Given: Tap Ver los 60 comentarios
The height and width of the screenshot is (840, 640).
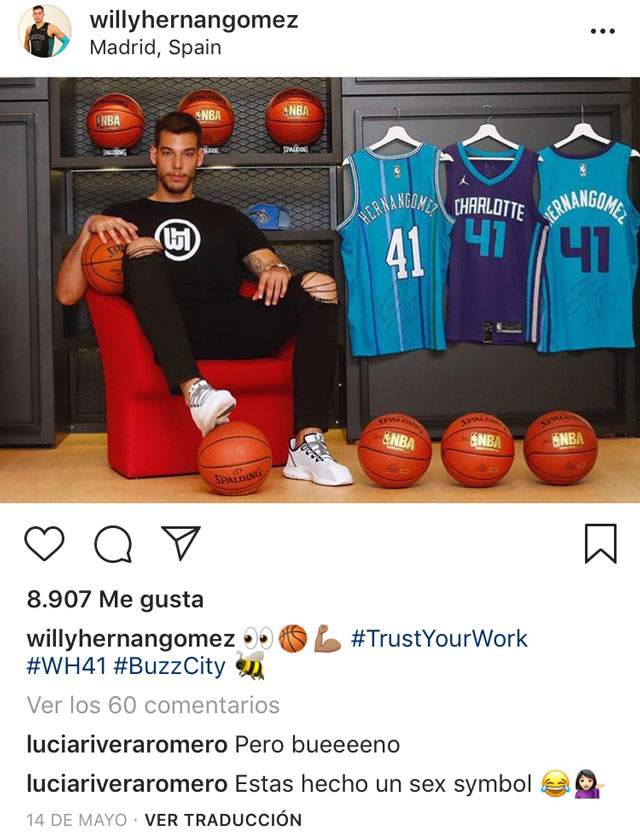Looking at the screenshot, I should tap(153, 706).
